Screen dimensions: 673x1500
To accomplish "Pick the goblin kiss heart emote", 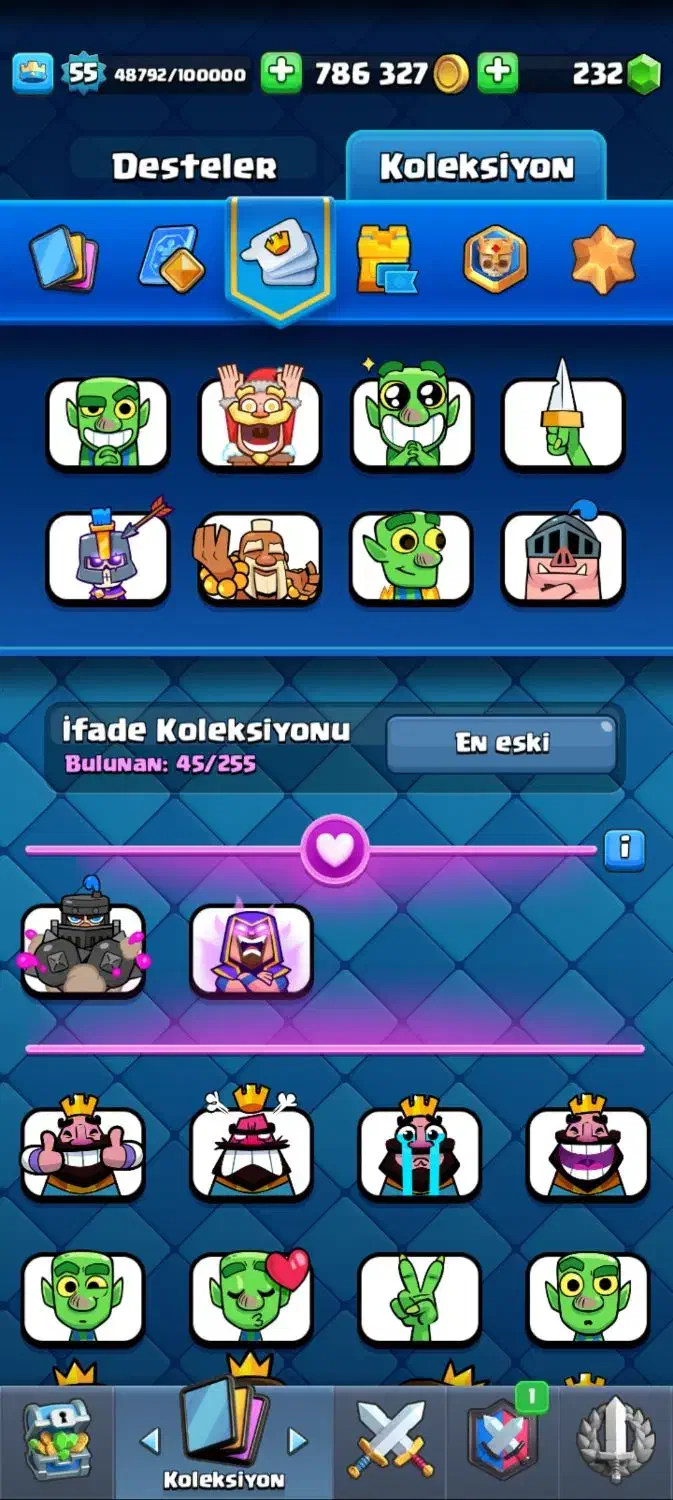I will [251, 1297].
